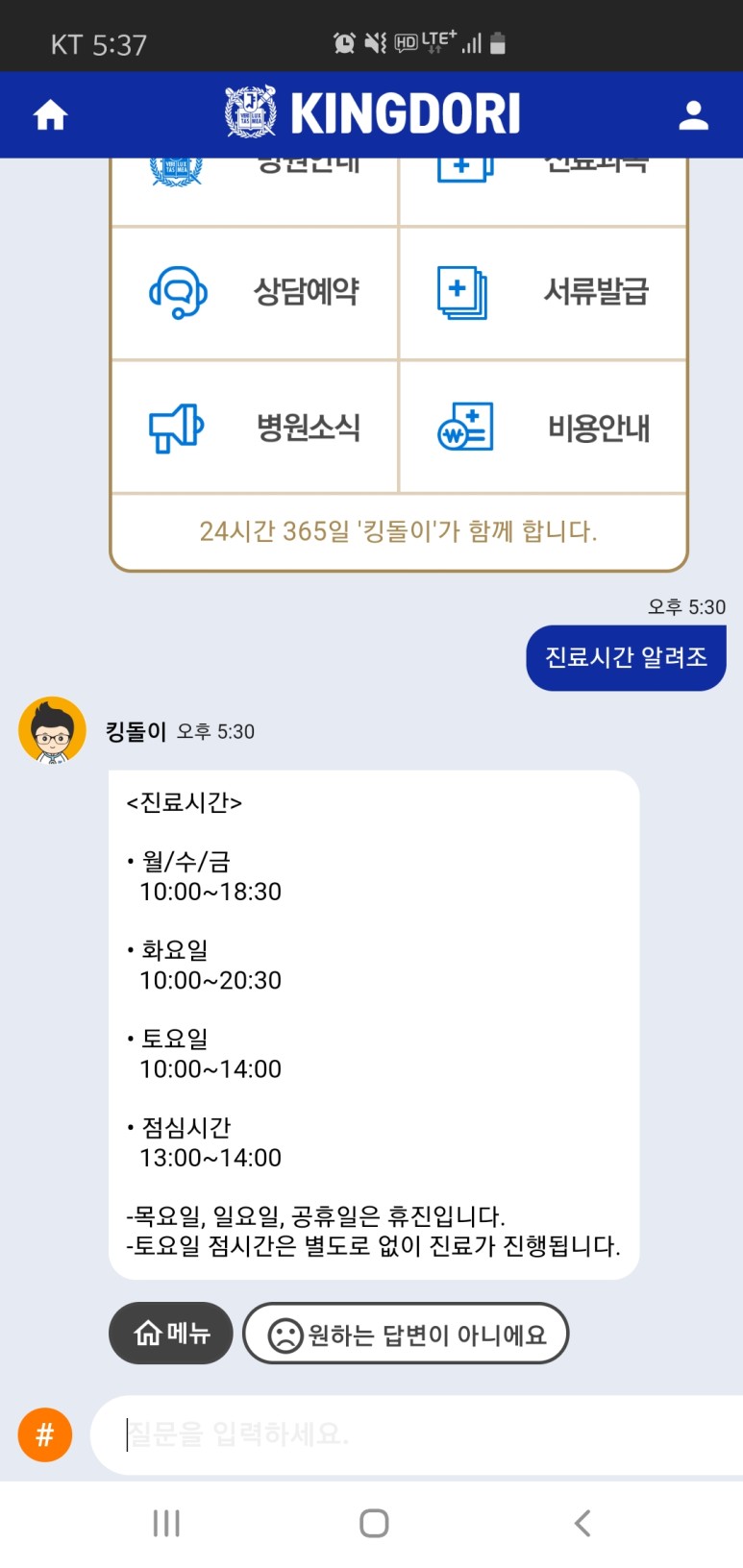Report 원하는 답변이 아니에요
Screen dimensions: 743x1568
(x=406, y=1334)
